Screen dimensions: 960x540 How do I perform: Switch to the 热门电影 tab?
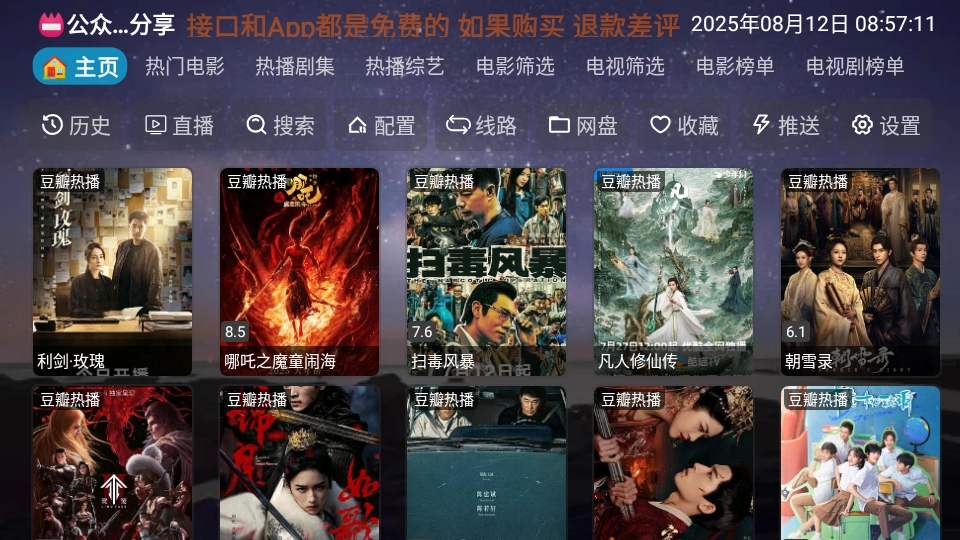point(185,67)
